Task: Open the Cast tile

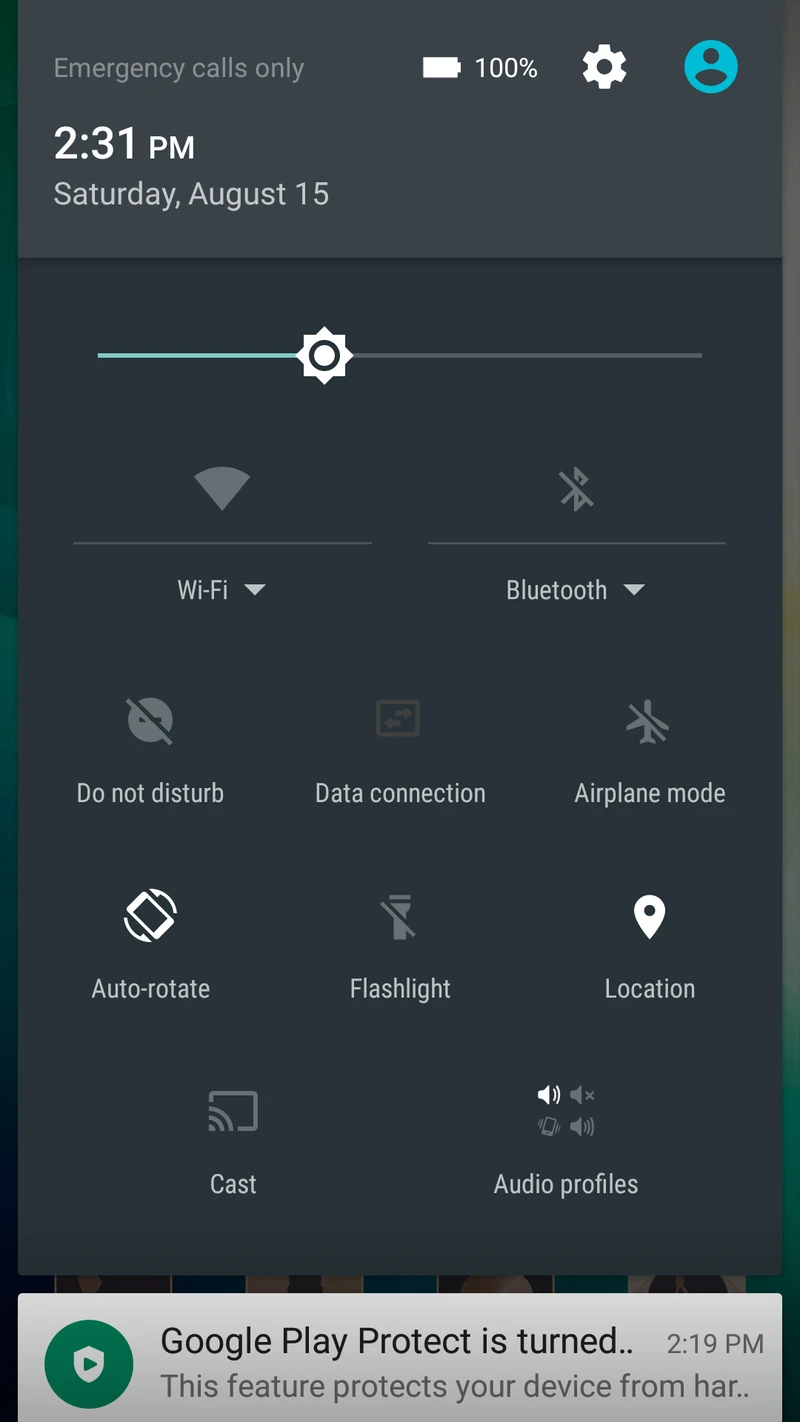Action: pyautogui.click(x=233, y=1142)
